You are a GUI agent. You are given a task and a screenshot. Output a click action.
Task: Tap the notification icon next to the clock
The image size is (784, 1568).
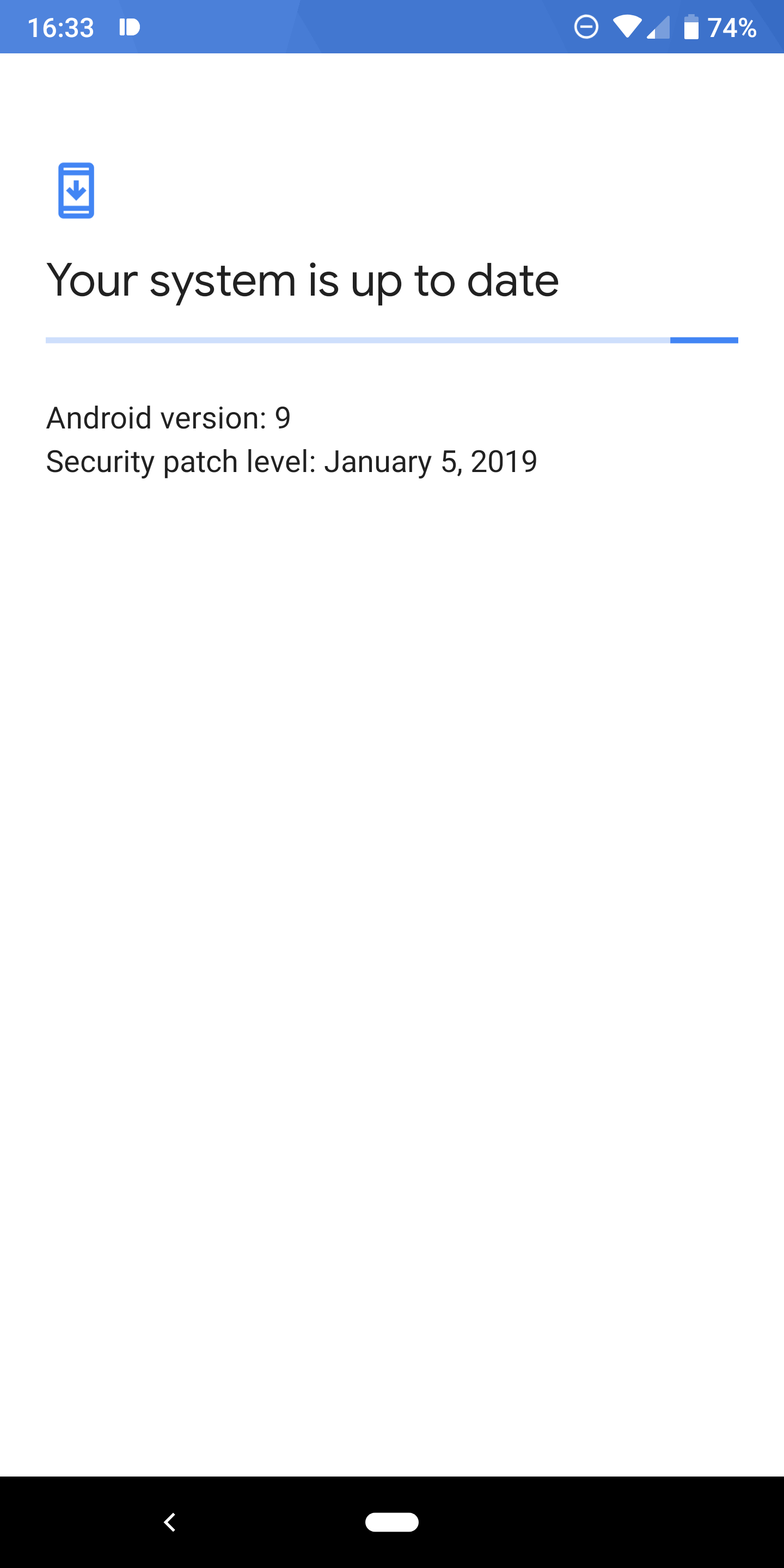pyautogui.click(x=130, y=26)
